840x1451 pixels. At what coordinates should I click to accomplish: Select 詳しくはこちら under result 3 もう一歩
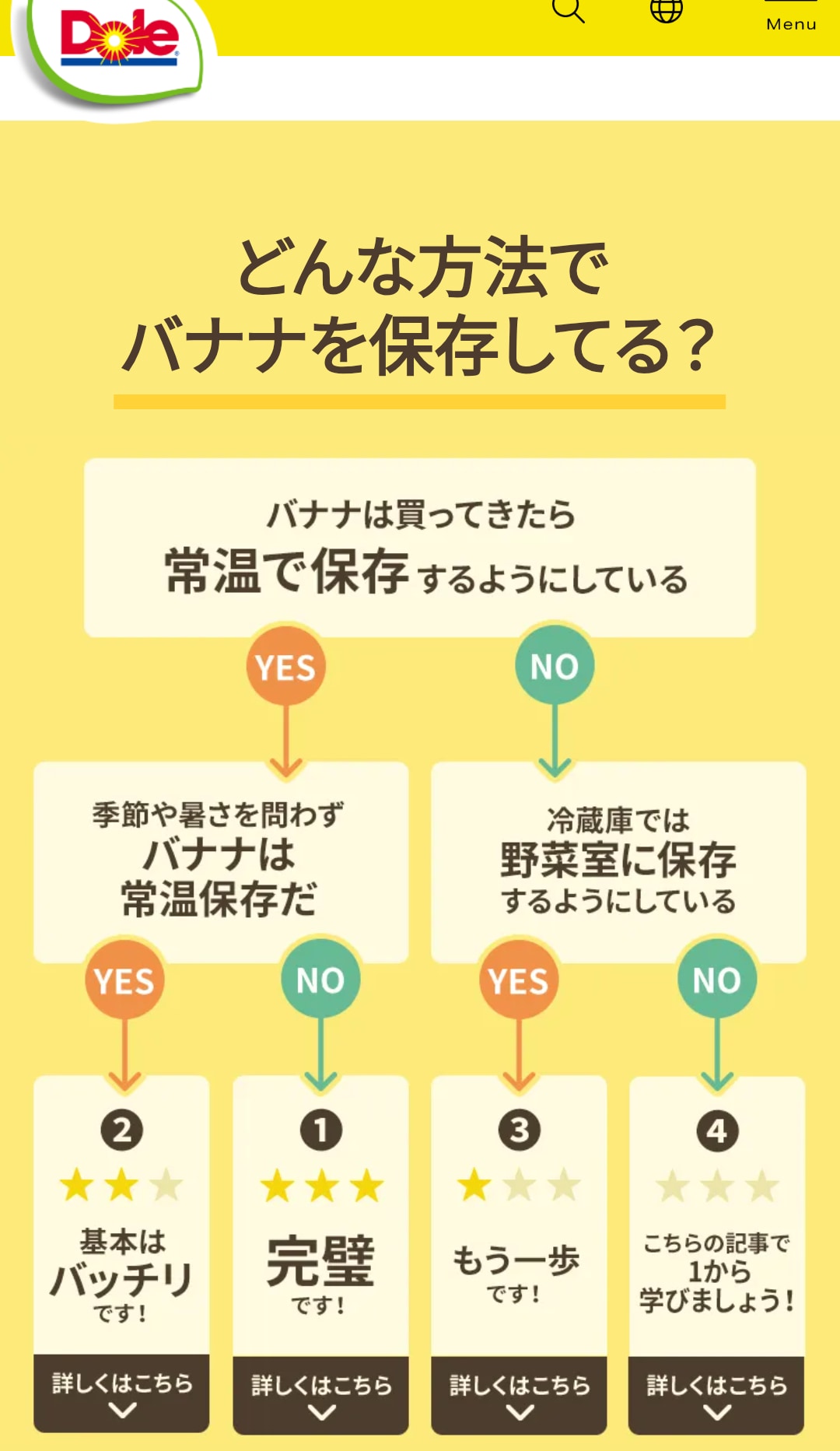(519, 1394)
